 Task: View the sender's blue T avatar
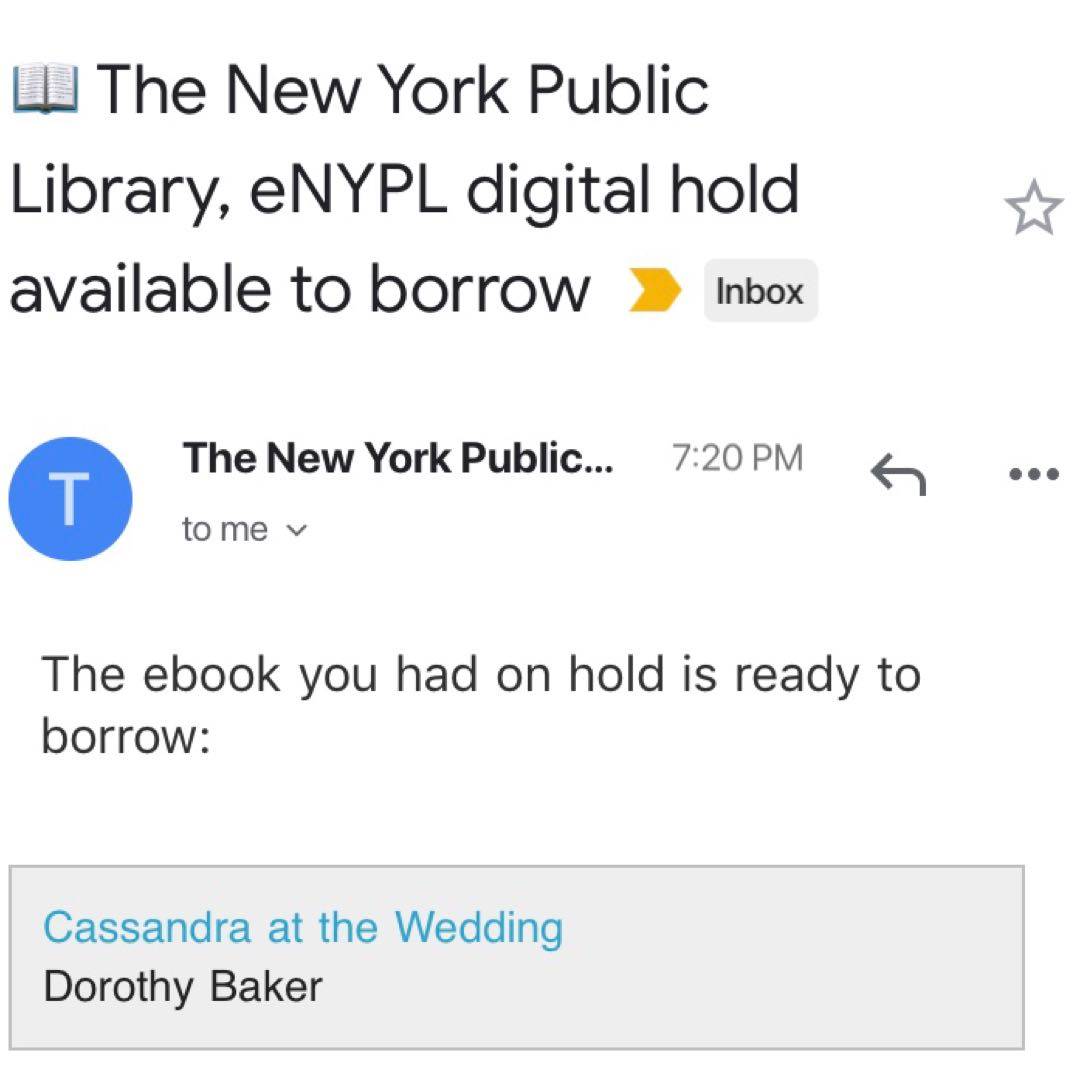point(70,499)
